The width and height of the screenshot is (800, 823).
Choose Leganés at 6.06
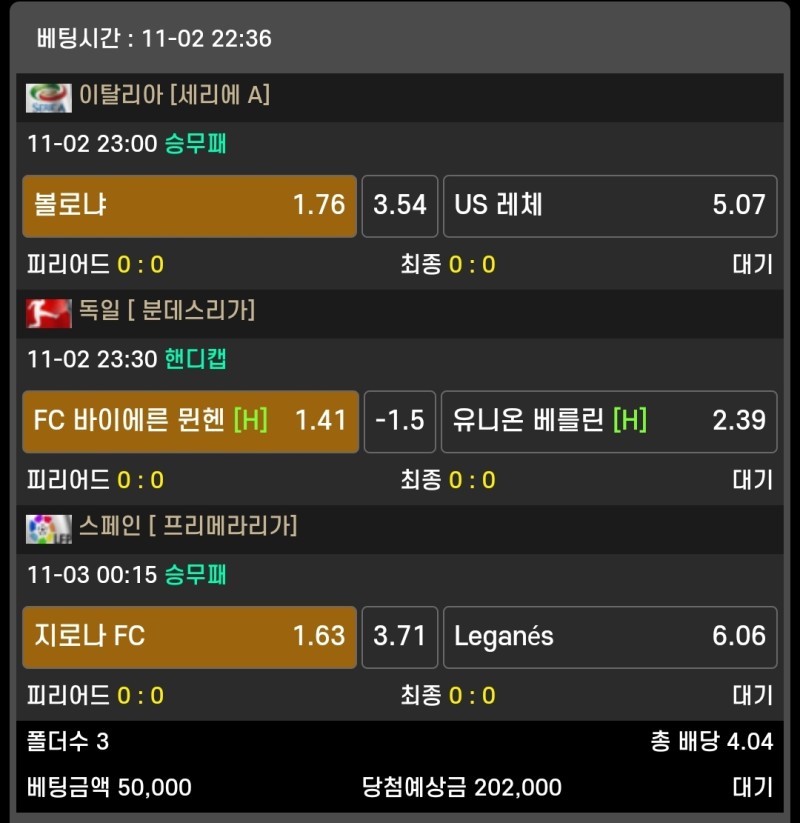609,636
